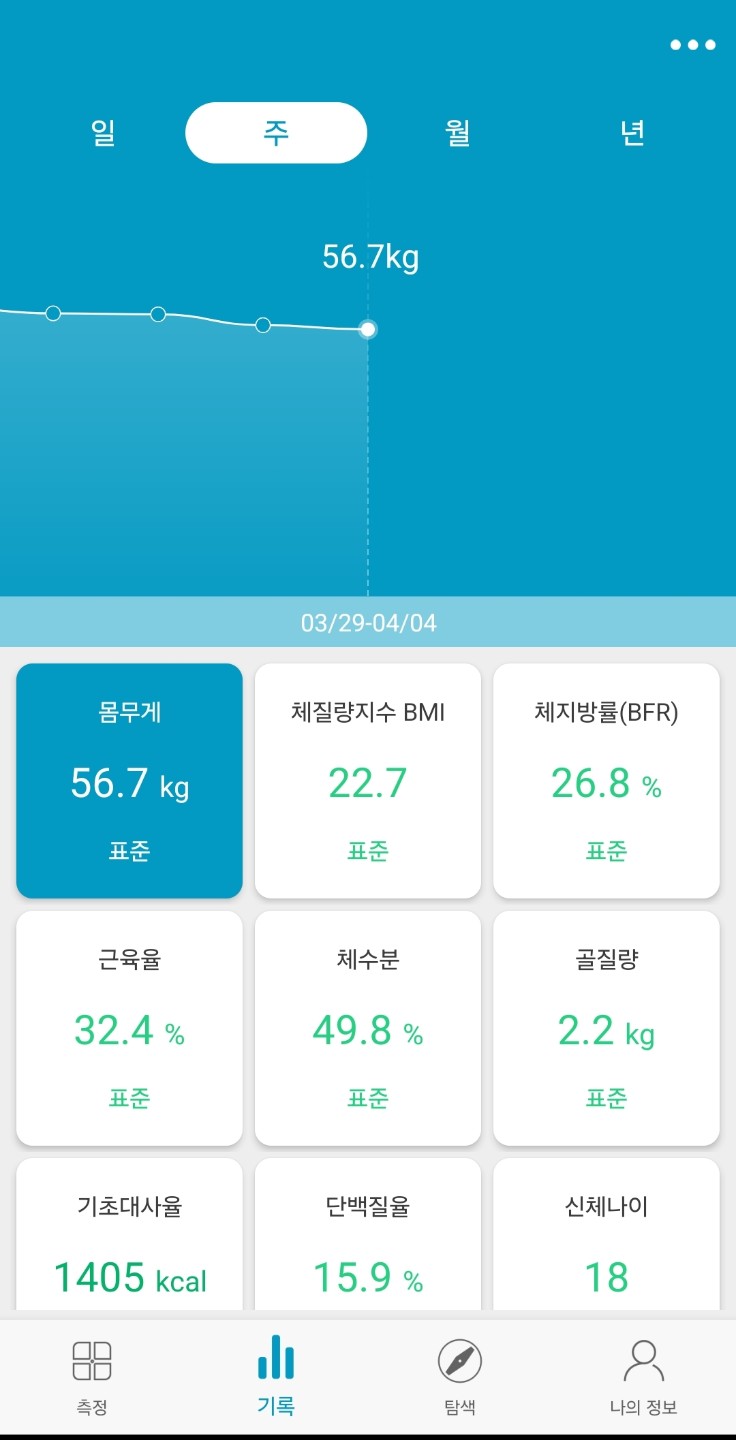Switch to the 체질량지수 BMI card
This screenshot has width=736, height=1440.
367,779
